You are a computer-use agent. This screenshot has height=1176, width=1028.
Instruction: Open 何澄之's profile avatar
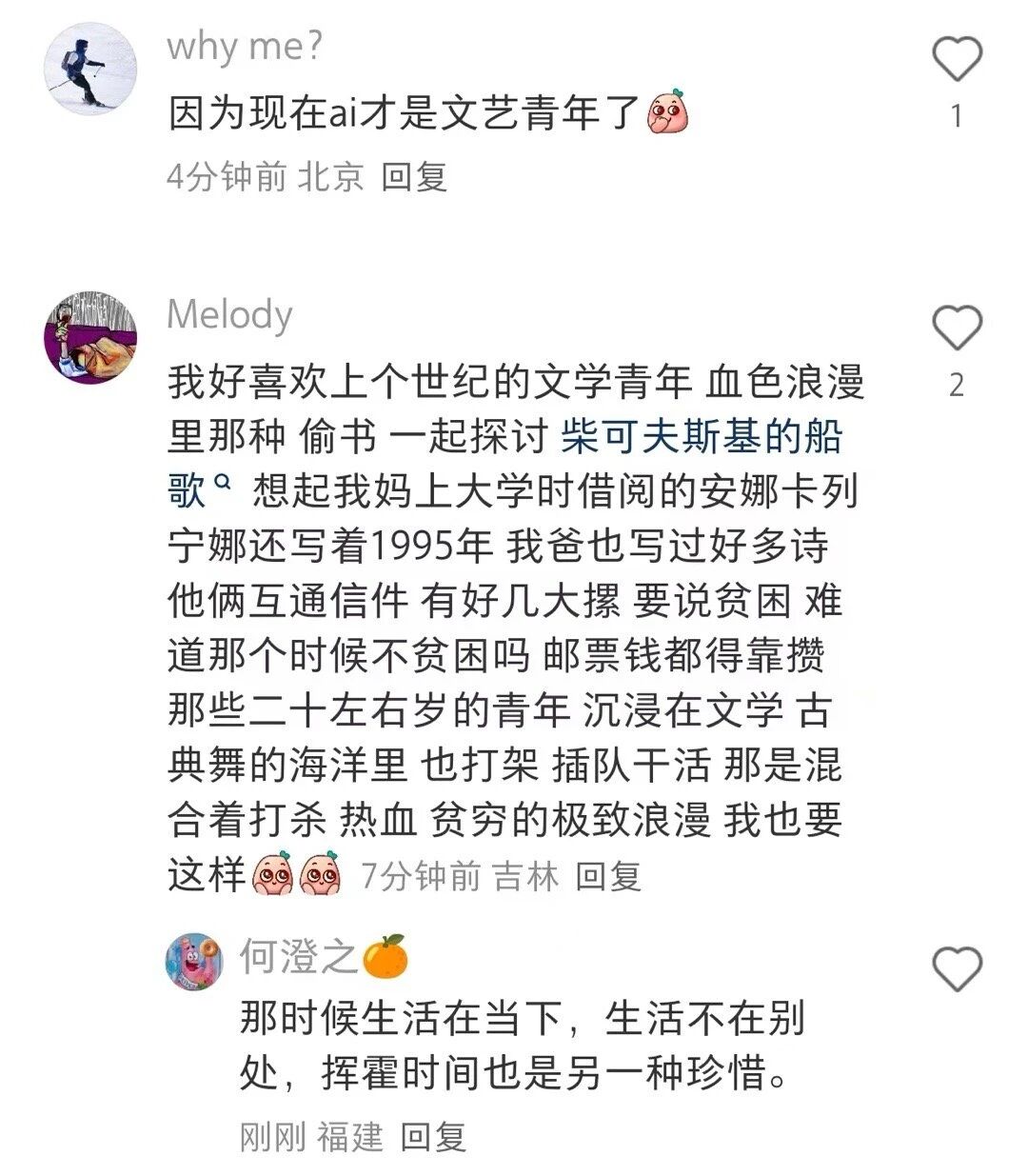(x=194, y=961)
